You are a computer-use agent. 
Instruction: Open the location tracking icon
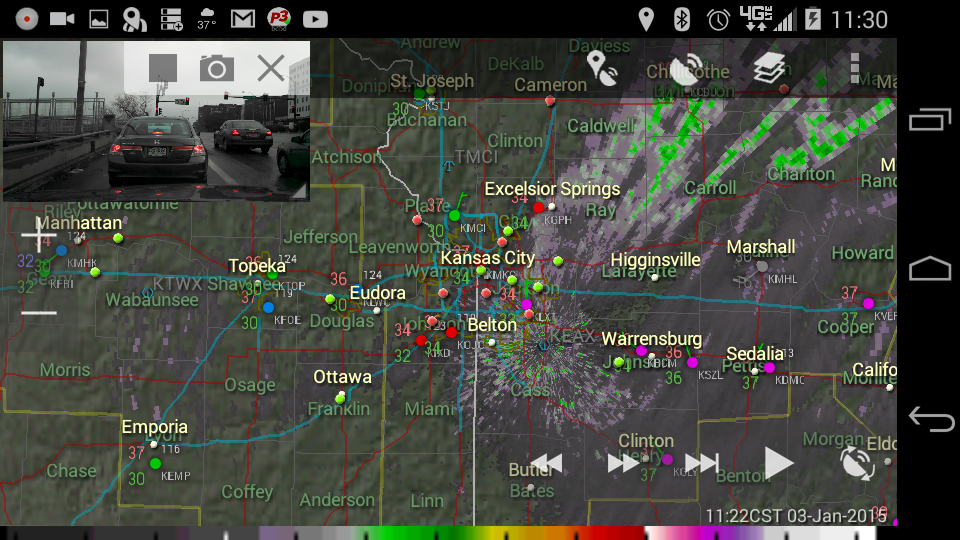[601, 68]
